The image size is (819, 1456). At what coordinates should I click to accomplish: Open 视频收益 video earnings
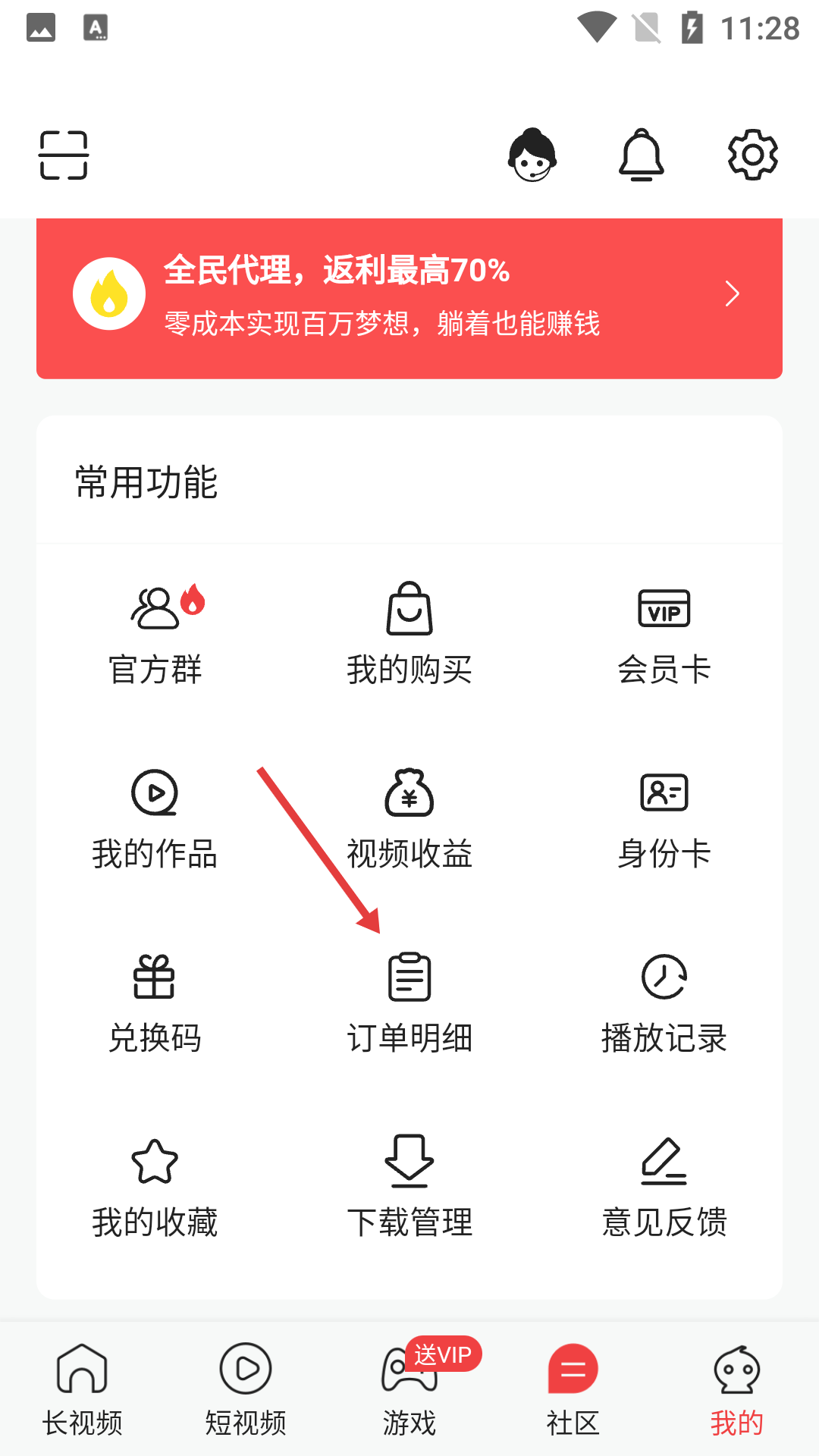(x=409, y=823)
